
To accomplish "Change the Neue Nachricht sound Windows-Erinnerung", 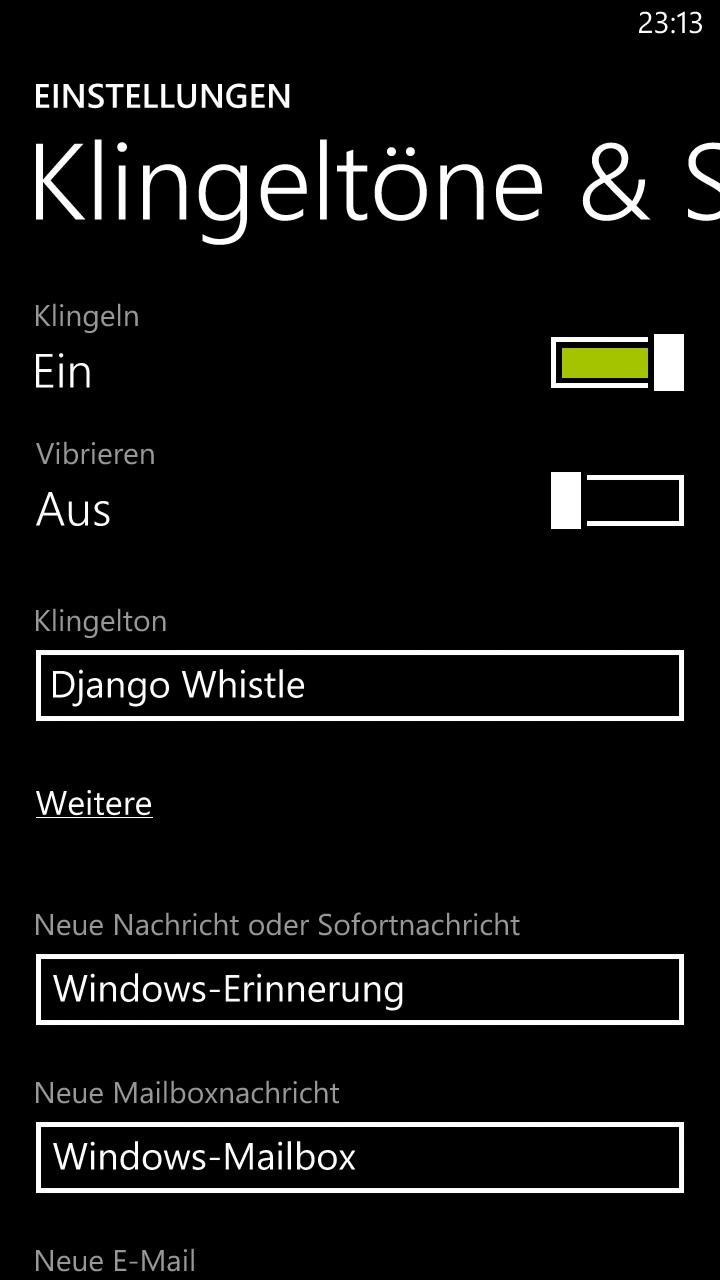I will click(x=360, y=989).
